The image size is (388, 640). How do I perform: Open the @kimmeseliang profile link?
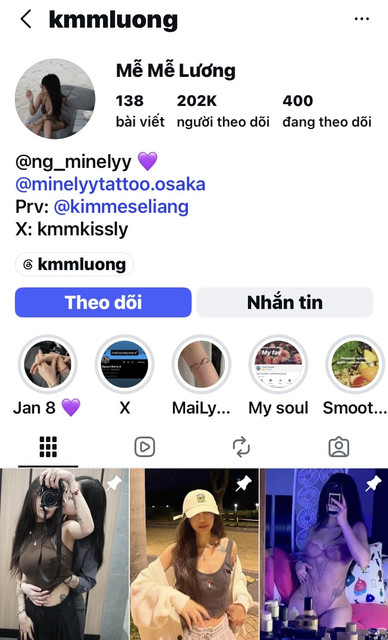point(121,207)
